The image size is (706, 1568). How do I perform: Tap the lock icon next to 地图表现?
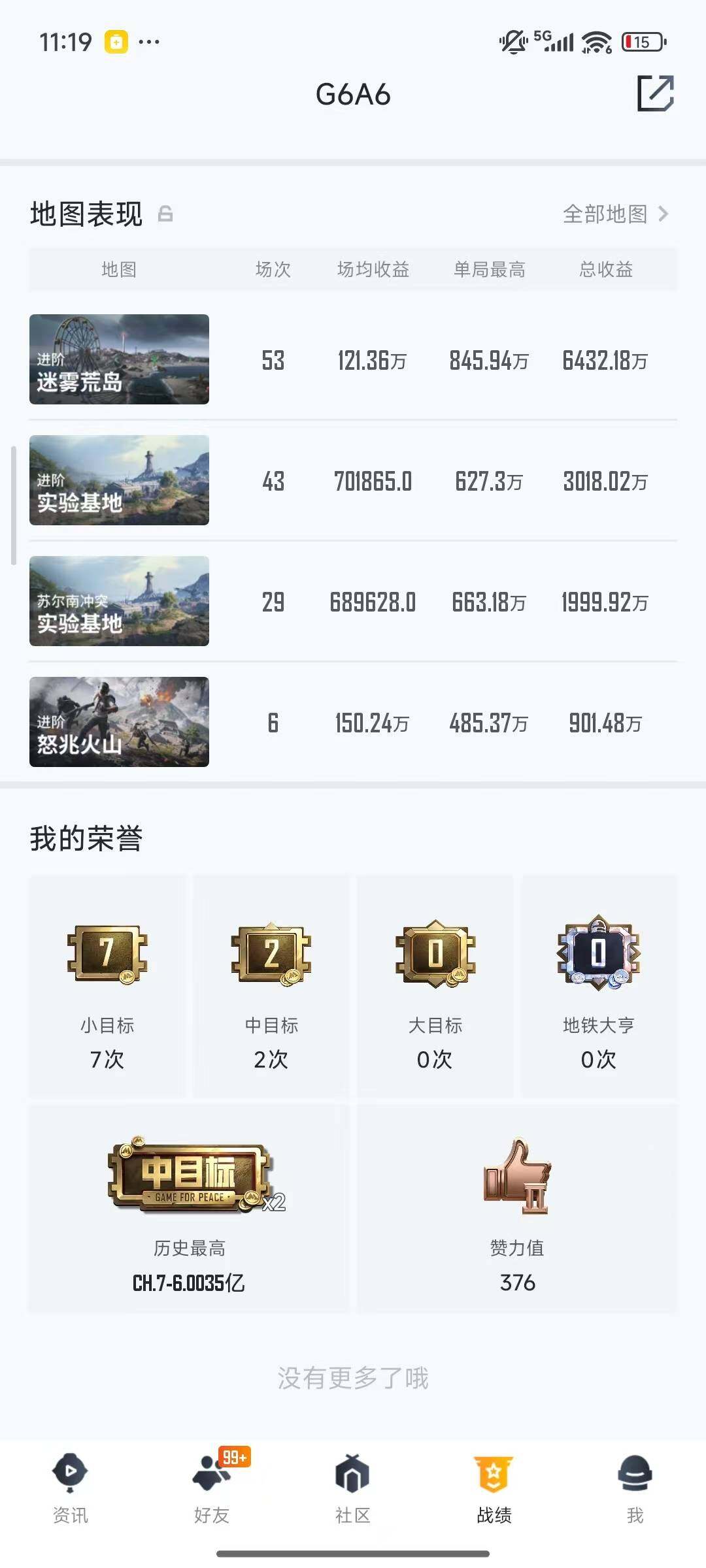point(169,214)
